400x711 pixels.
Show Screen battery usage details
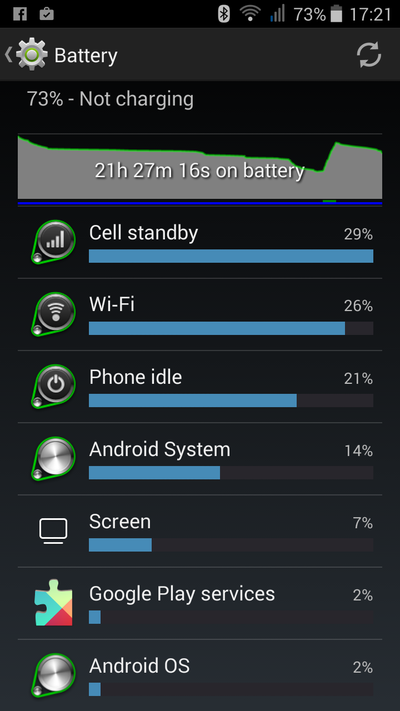click(200, 531)
